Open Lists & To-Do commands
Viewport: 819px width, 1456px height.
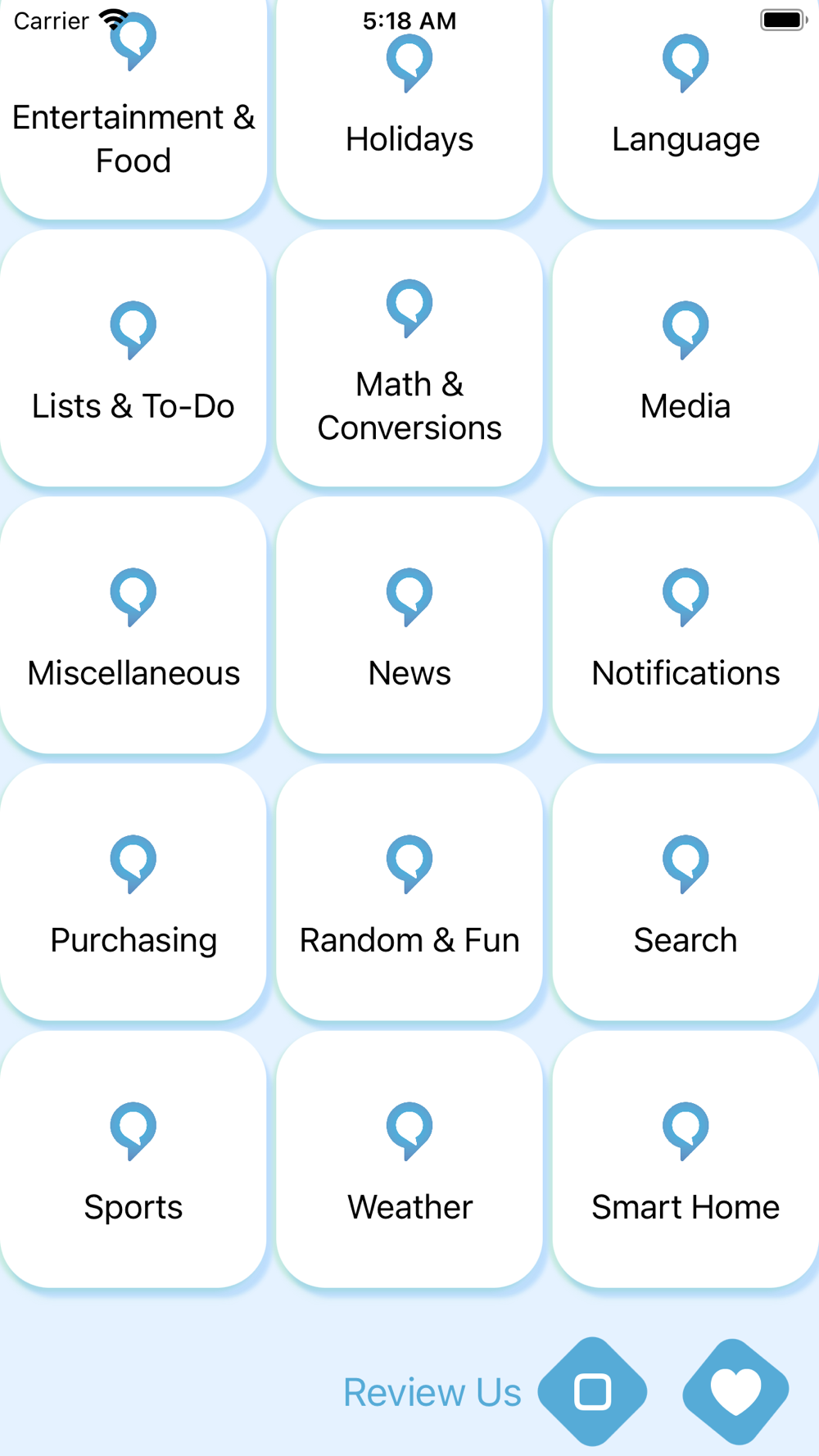[x=133, y=358]
